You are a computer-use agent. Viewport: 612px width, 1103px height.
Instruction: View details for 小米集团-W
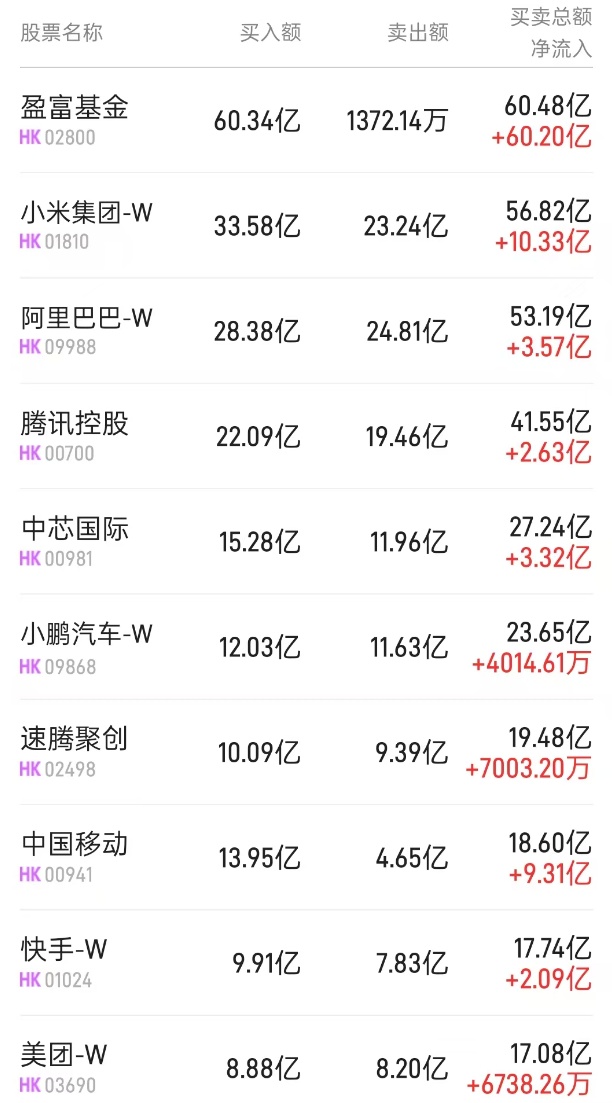[87, 213]
